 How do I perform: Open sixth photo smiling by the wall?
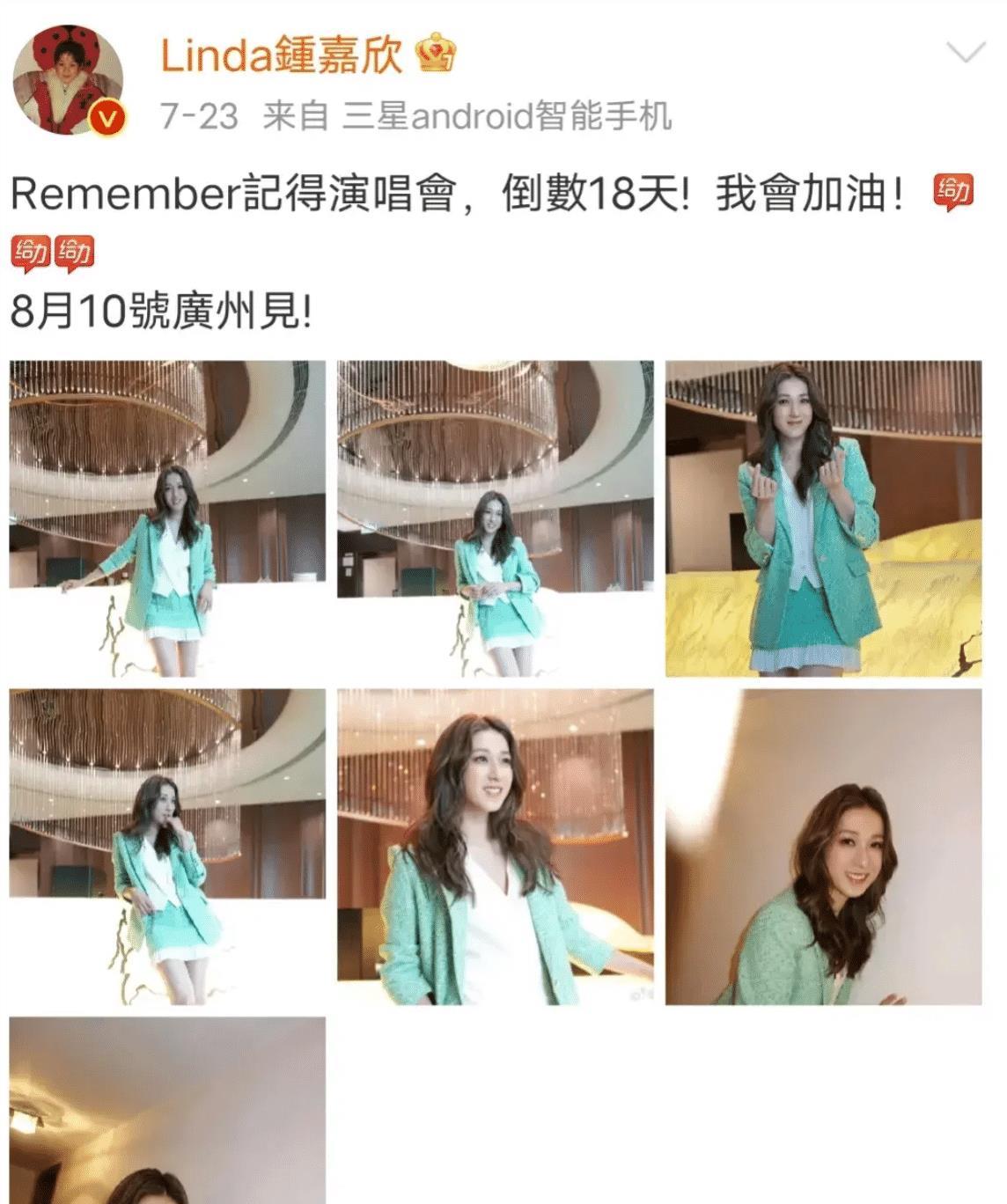tap(823, 847)
